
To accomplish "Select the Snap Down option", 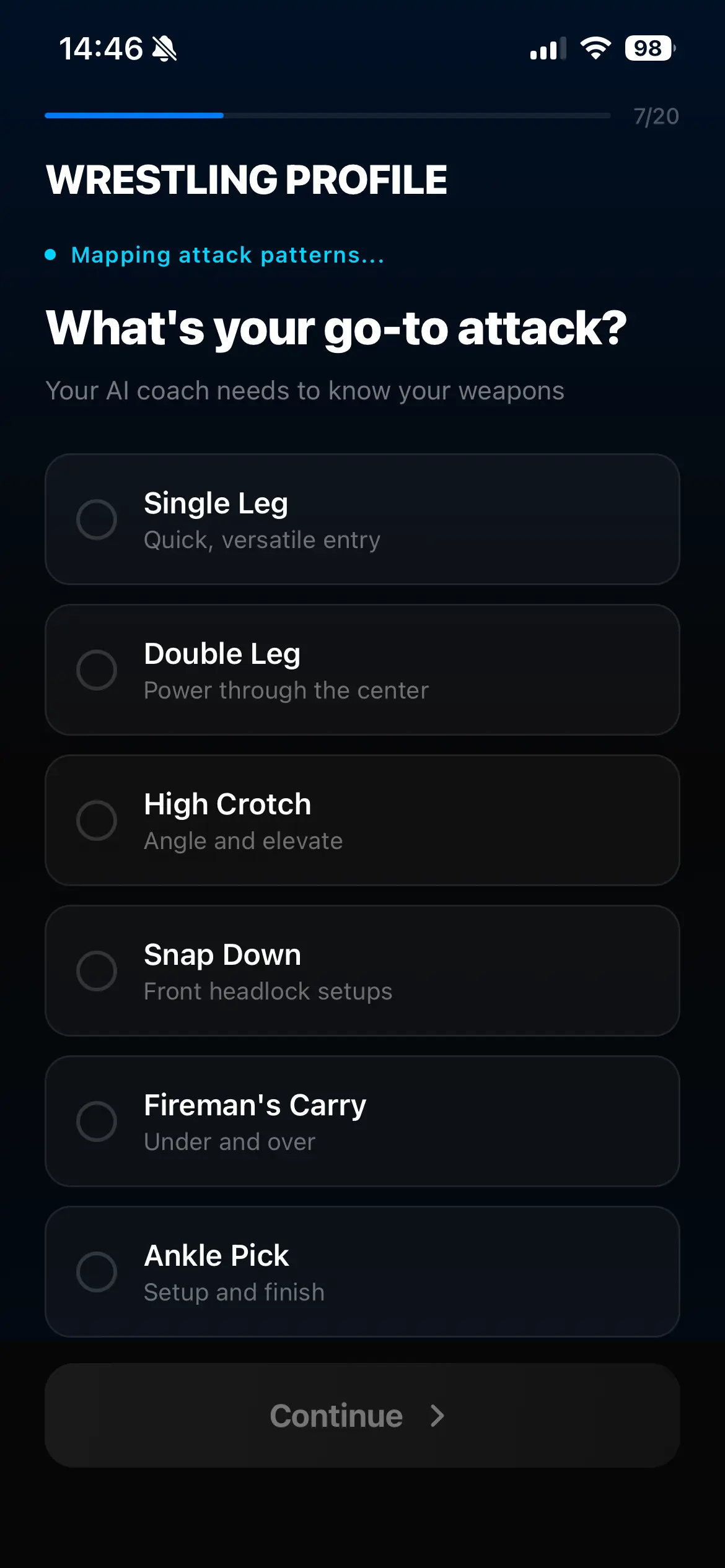I will (x=362, y=971).
